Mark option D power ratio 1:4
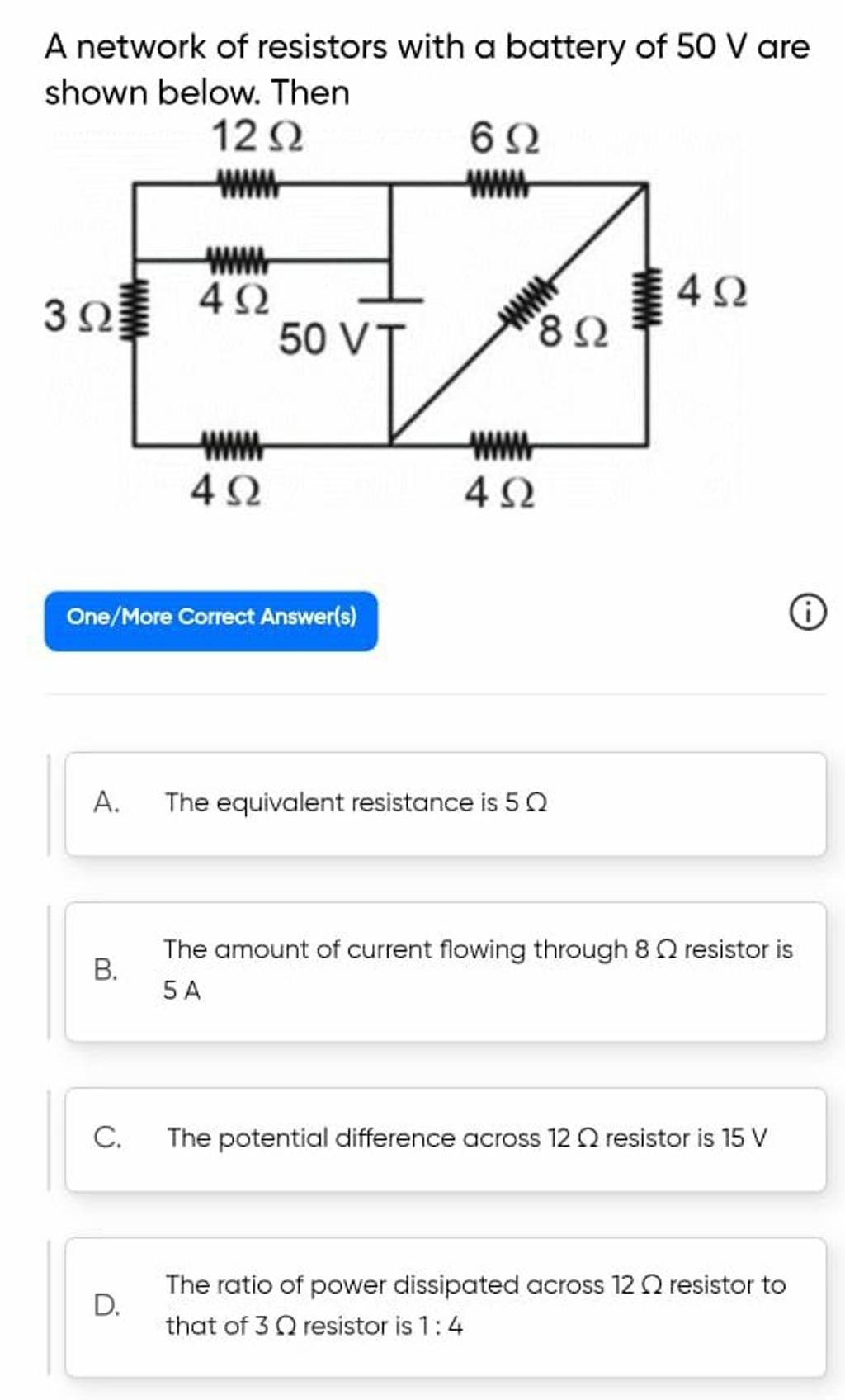Screen dimensions: 845x1400 point(446,1306)
